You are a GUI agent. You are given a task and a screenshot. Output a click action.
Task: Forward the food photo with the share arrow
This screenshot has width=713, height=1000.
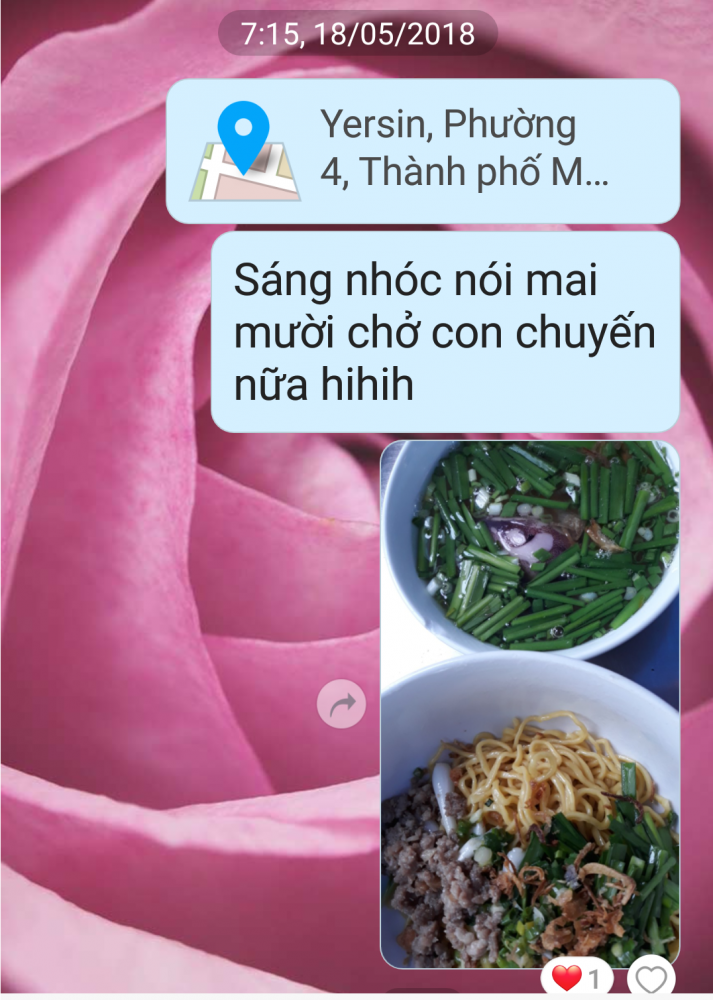(x=342, y=705)
